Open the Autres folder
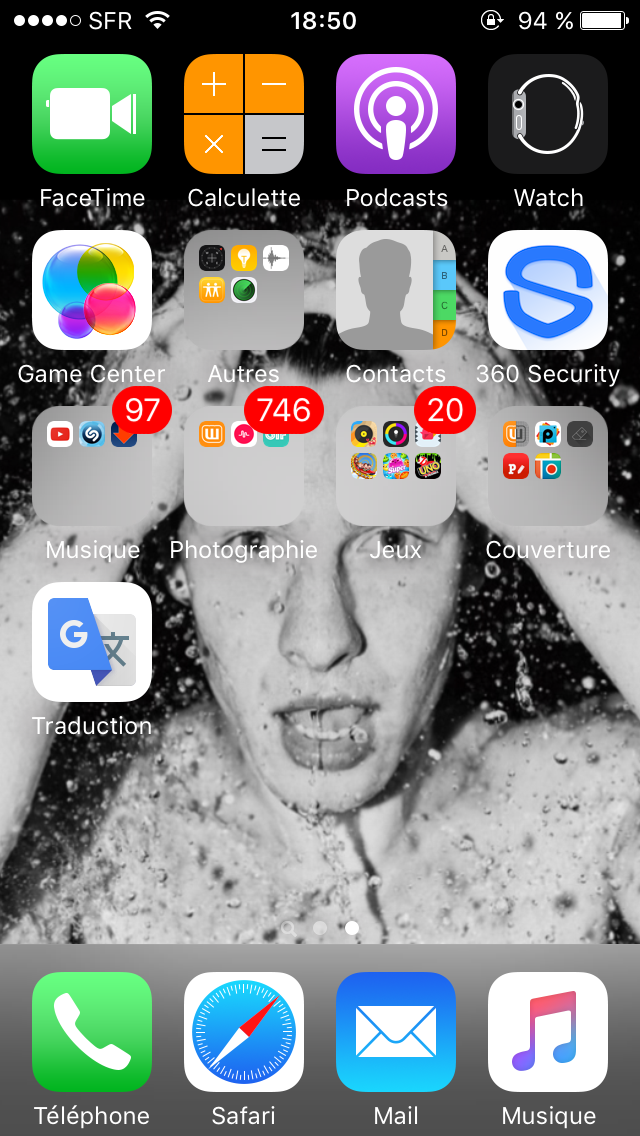Screen dimensions: 640x1136 tap(244, 290)
